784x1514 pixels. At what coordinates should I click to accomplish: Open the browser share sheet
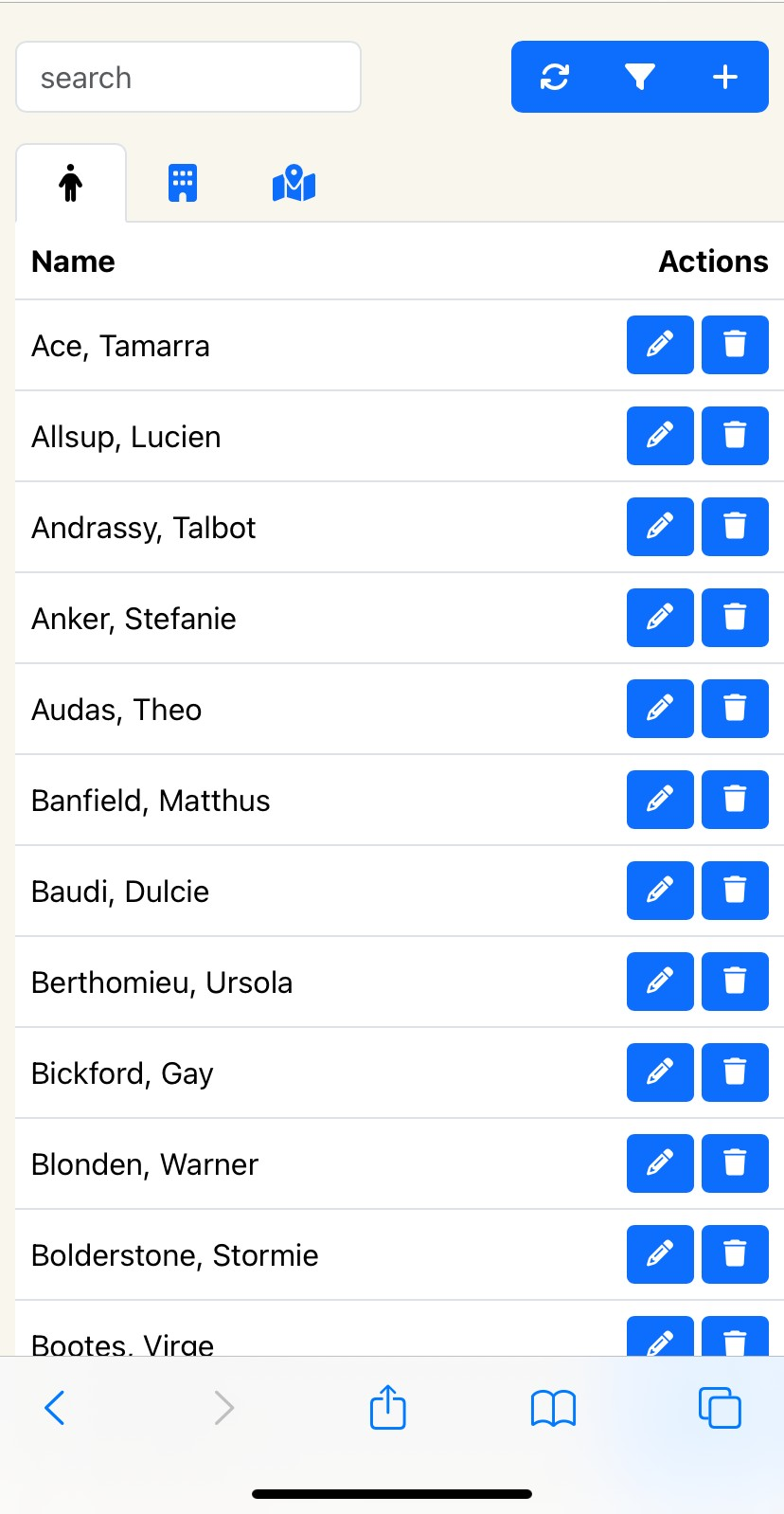[x=388, y=1407]
